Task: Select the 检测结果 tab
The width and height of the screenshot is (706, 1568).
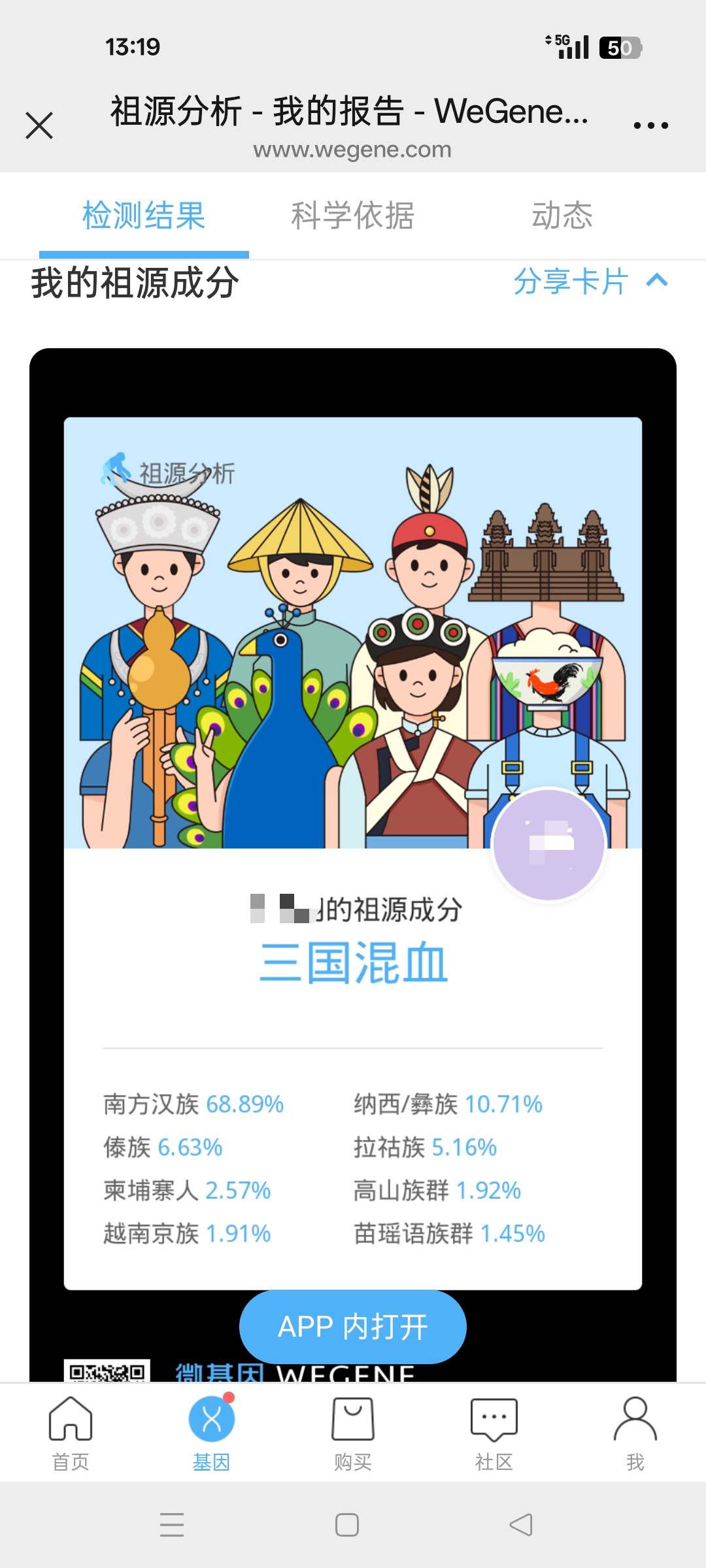Action: pyautogui.click(x=144, y=216)
